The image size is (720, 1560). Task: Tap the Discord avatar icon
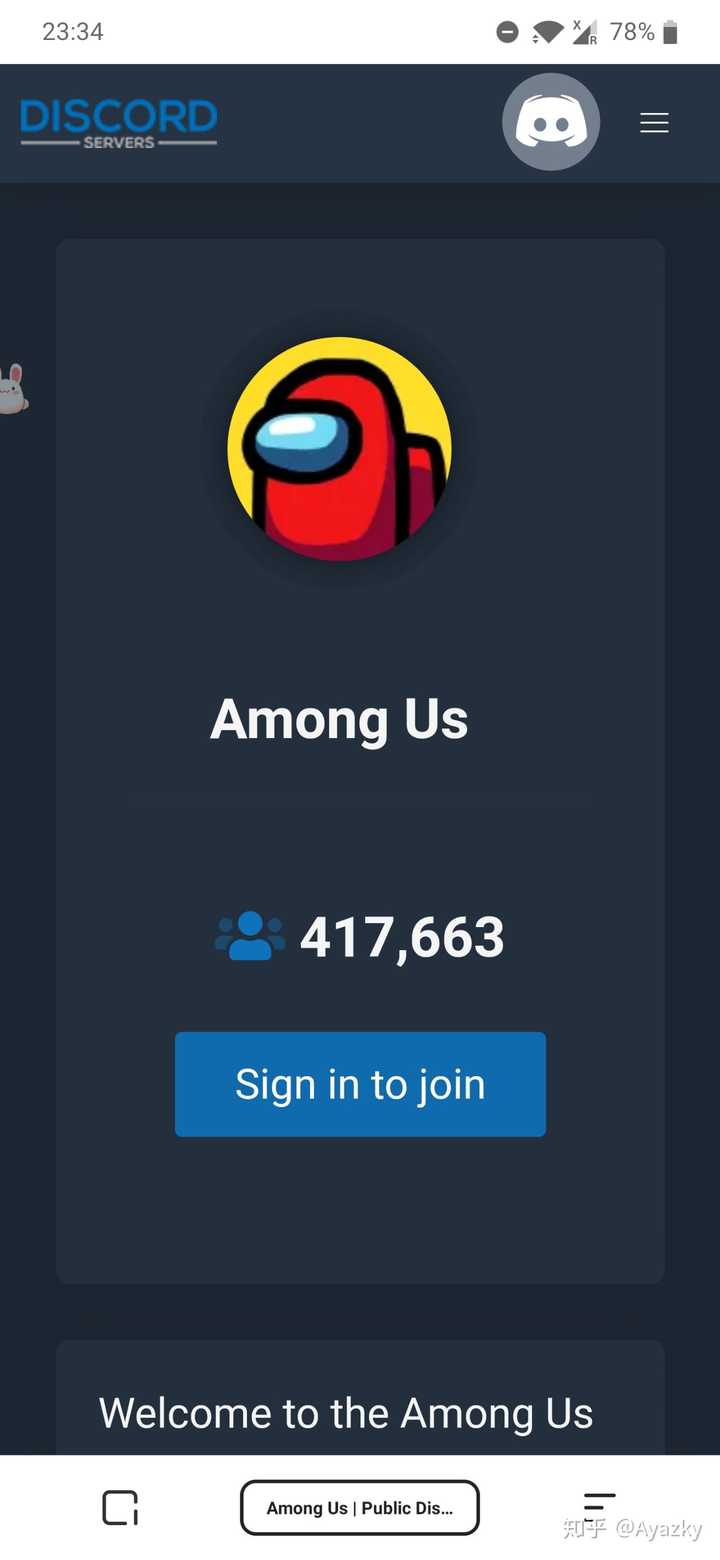(x=551, y=123)
